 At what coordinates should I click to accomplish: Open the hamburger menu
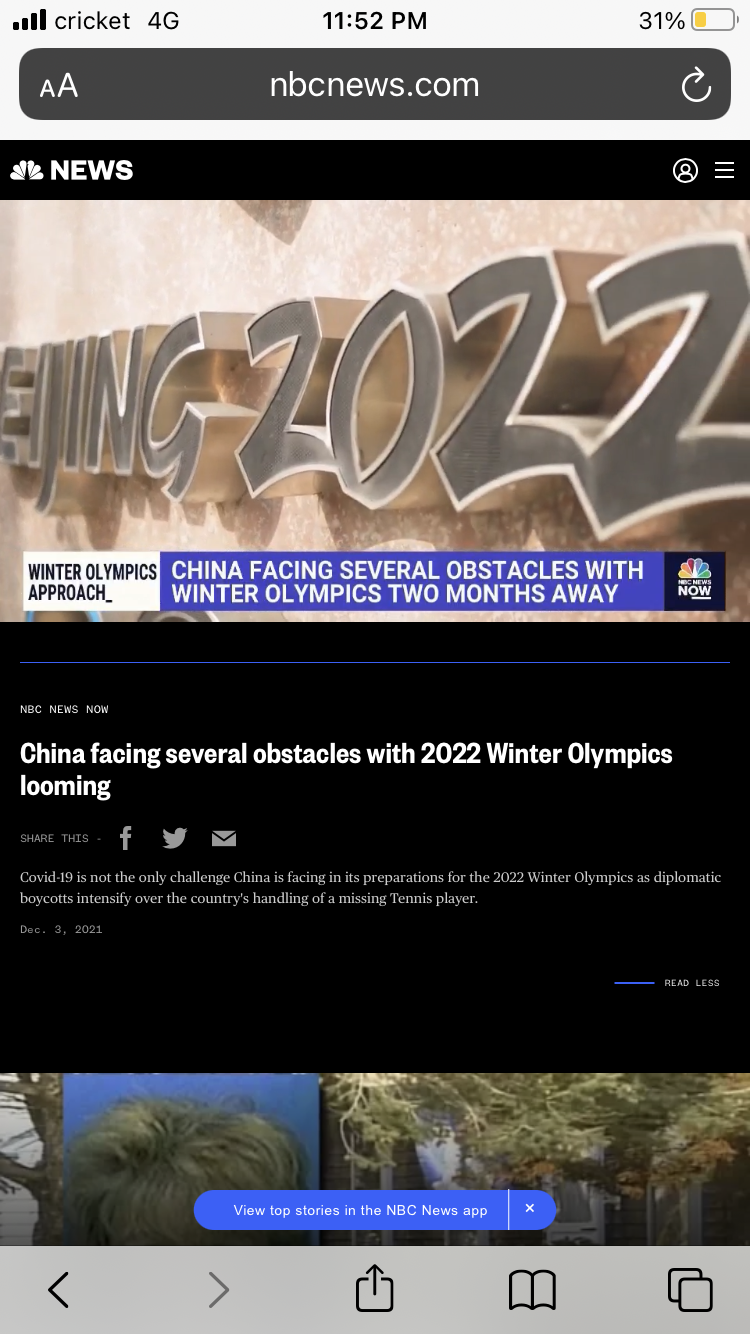(725, 171)
